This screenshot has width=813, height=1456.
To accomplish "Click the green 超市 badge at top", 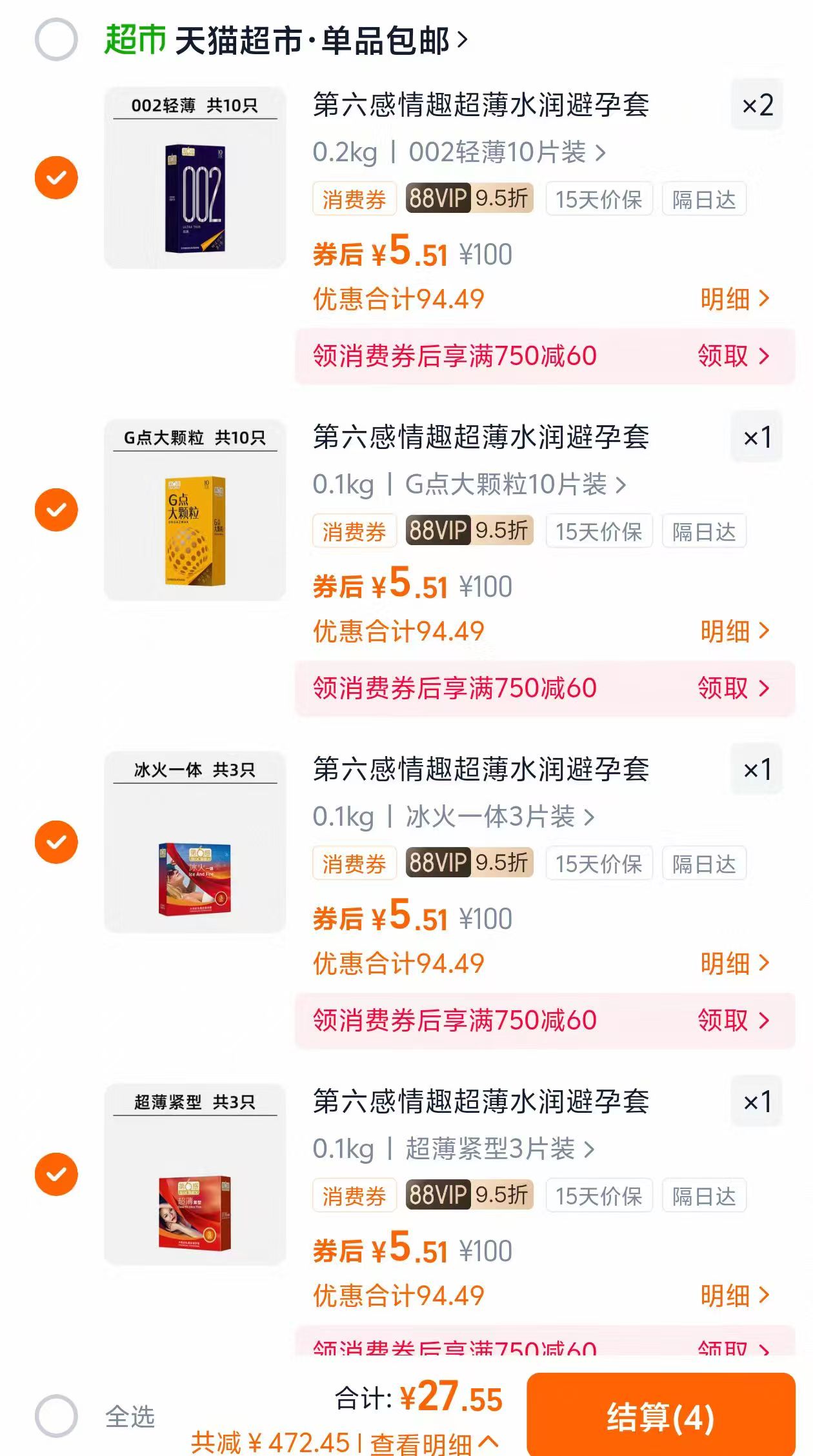I will (132, 40).
